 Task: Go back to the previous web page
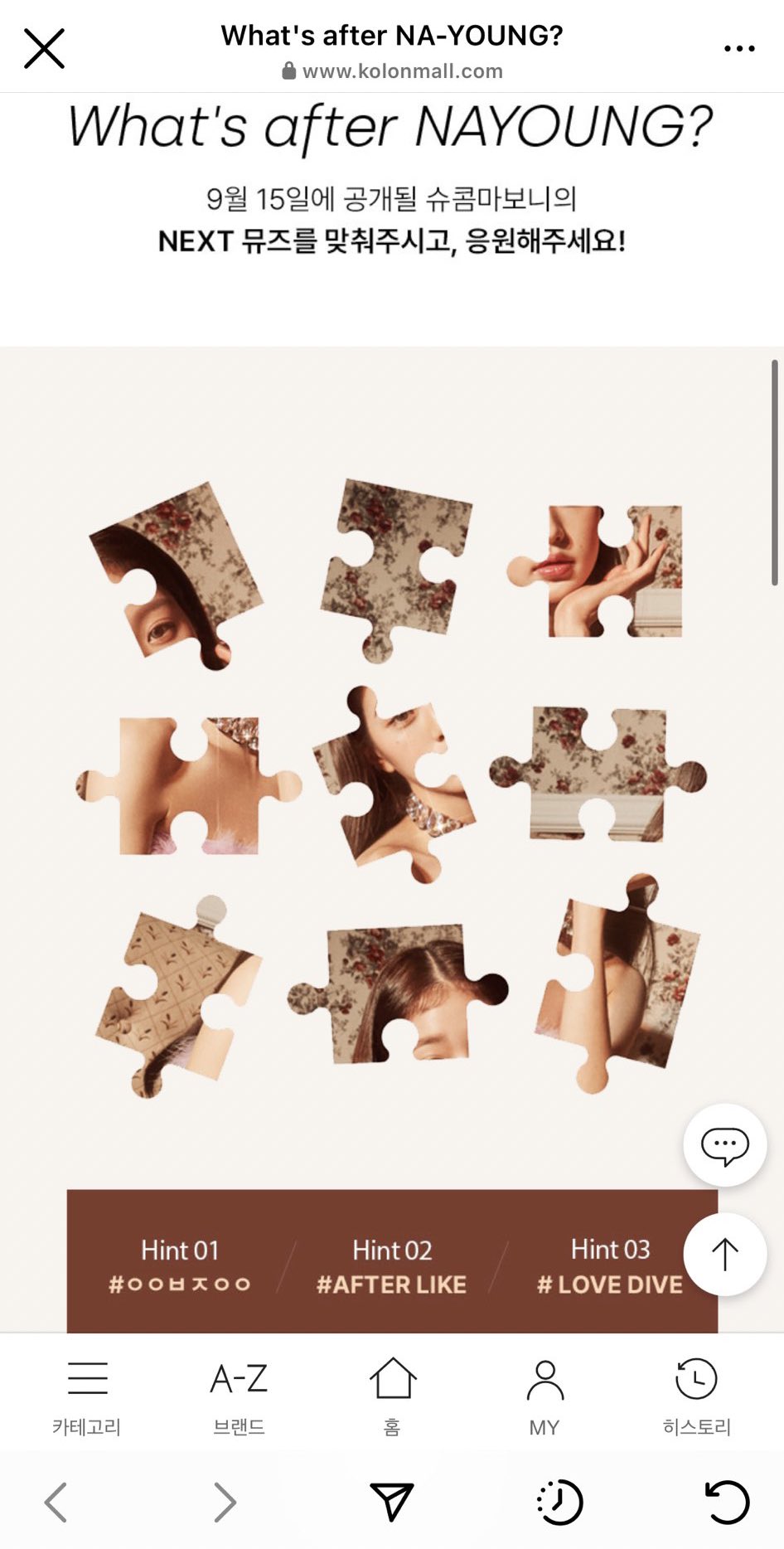coord(56,1502)
